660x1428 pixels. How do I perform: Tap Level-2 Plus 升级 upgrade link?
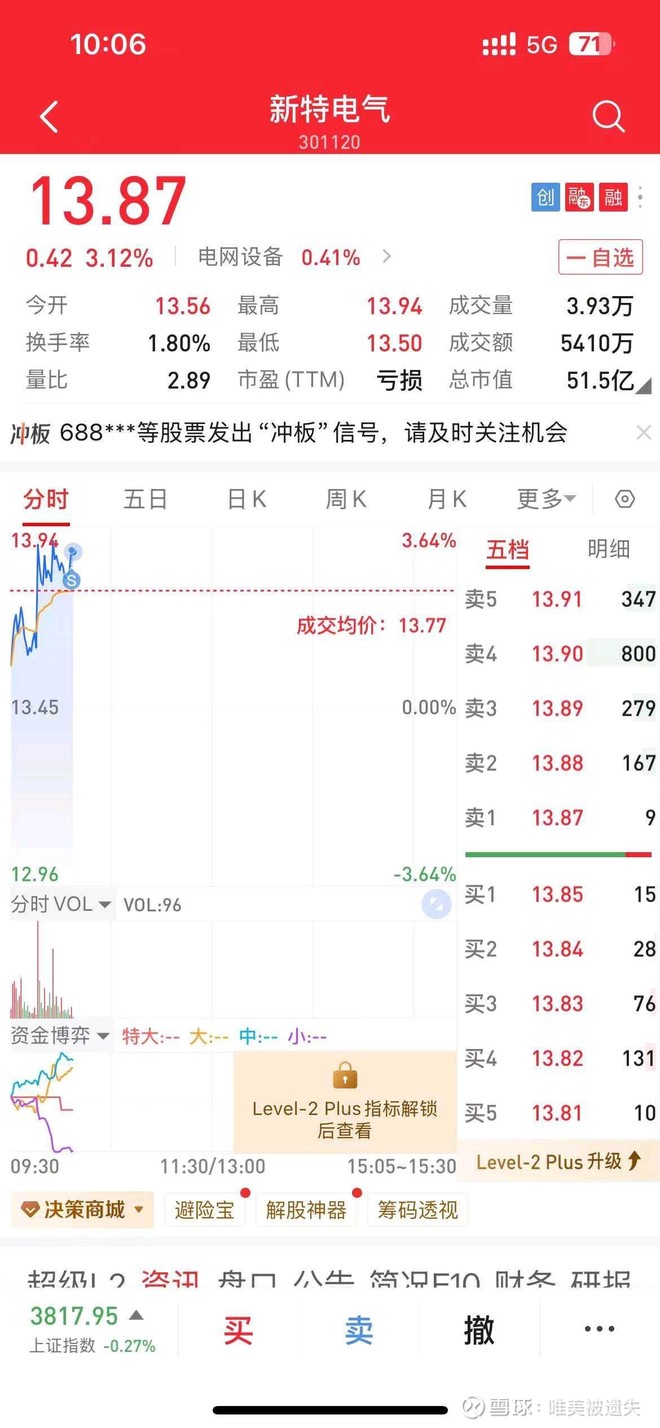pos(559,1161)
